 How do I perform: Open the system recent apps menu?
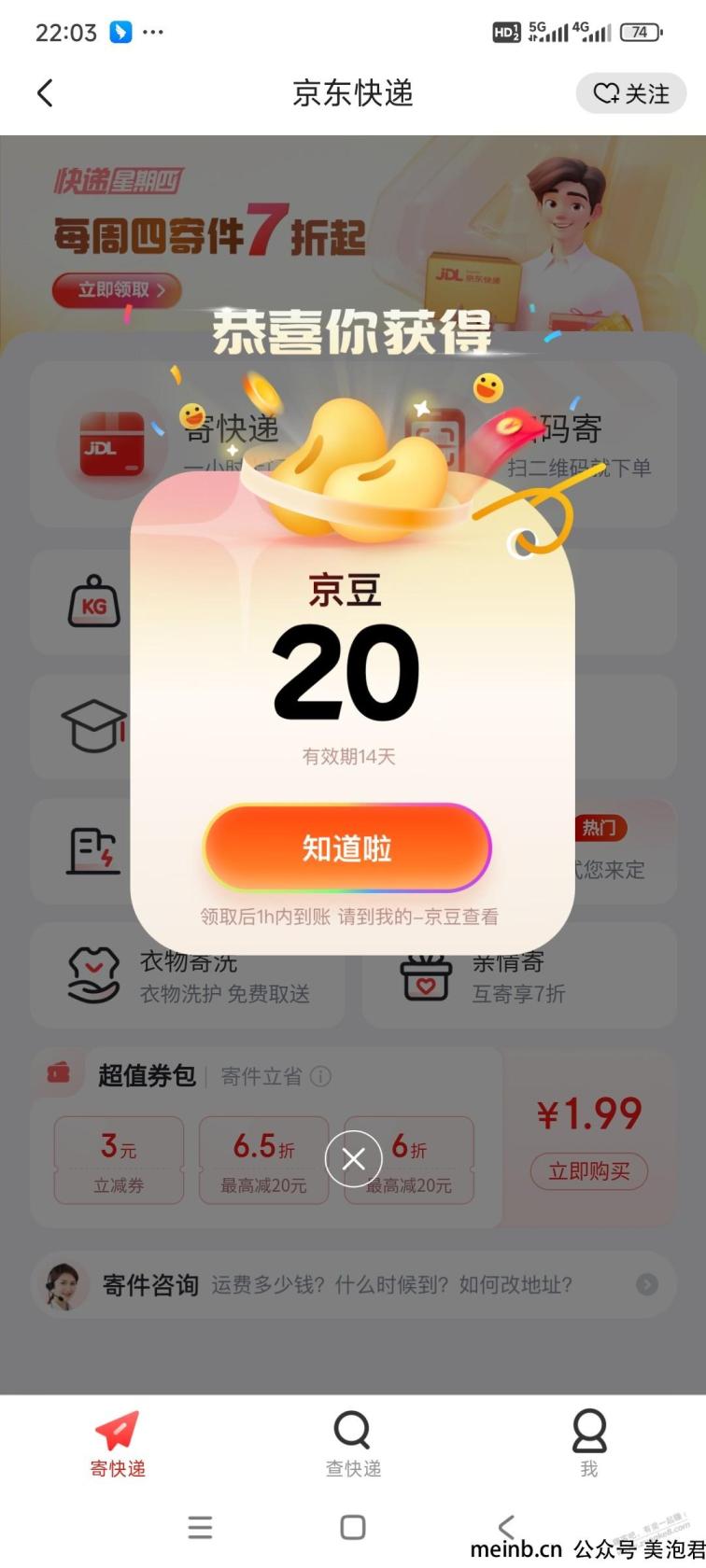[200, 1527]
